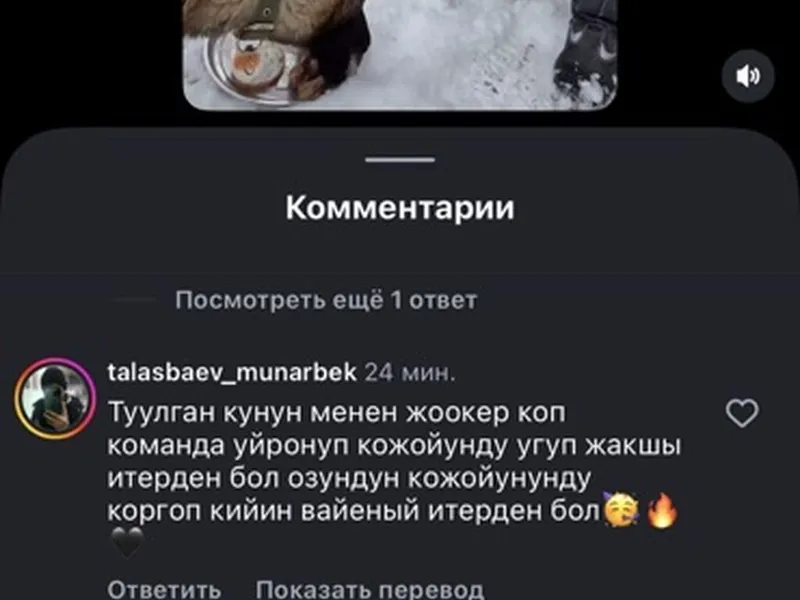Expand "Посмотреть ещё 1 ответ" replies
The image size is (800, 600).
click(x=326, y=300)
